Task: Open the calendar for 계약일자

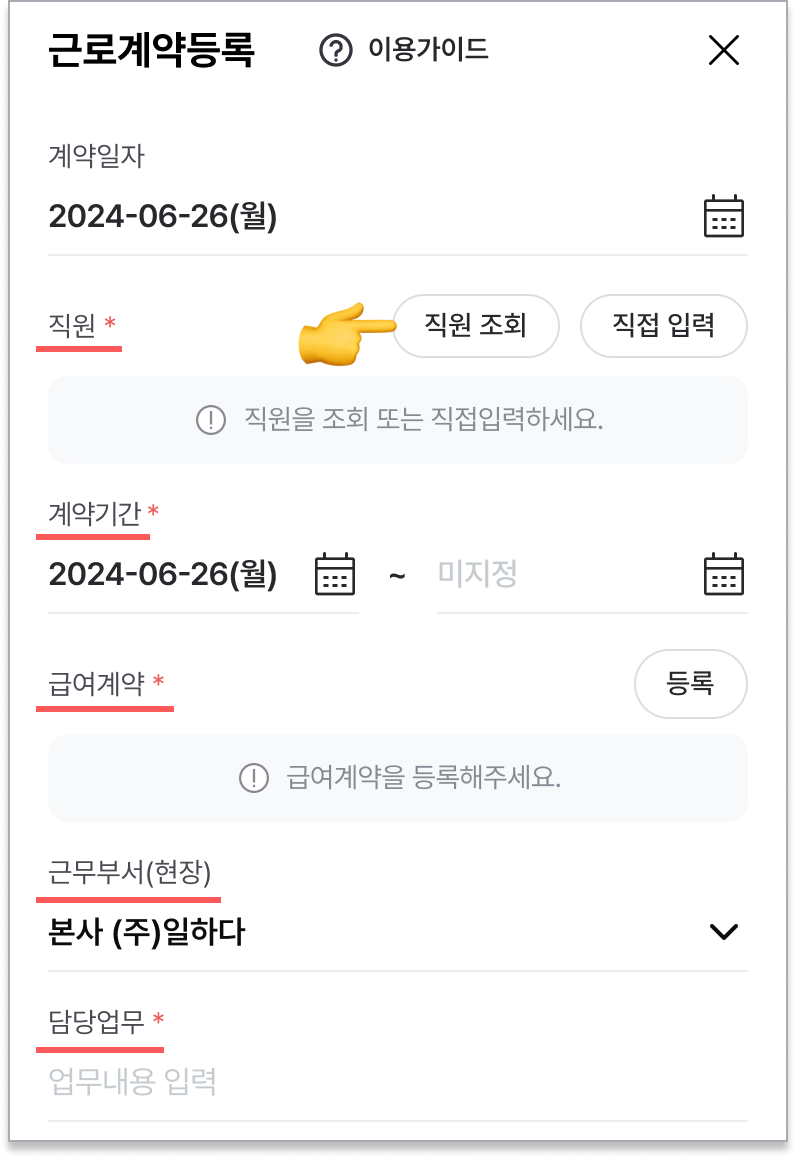Action: click(723, 216)
